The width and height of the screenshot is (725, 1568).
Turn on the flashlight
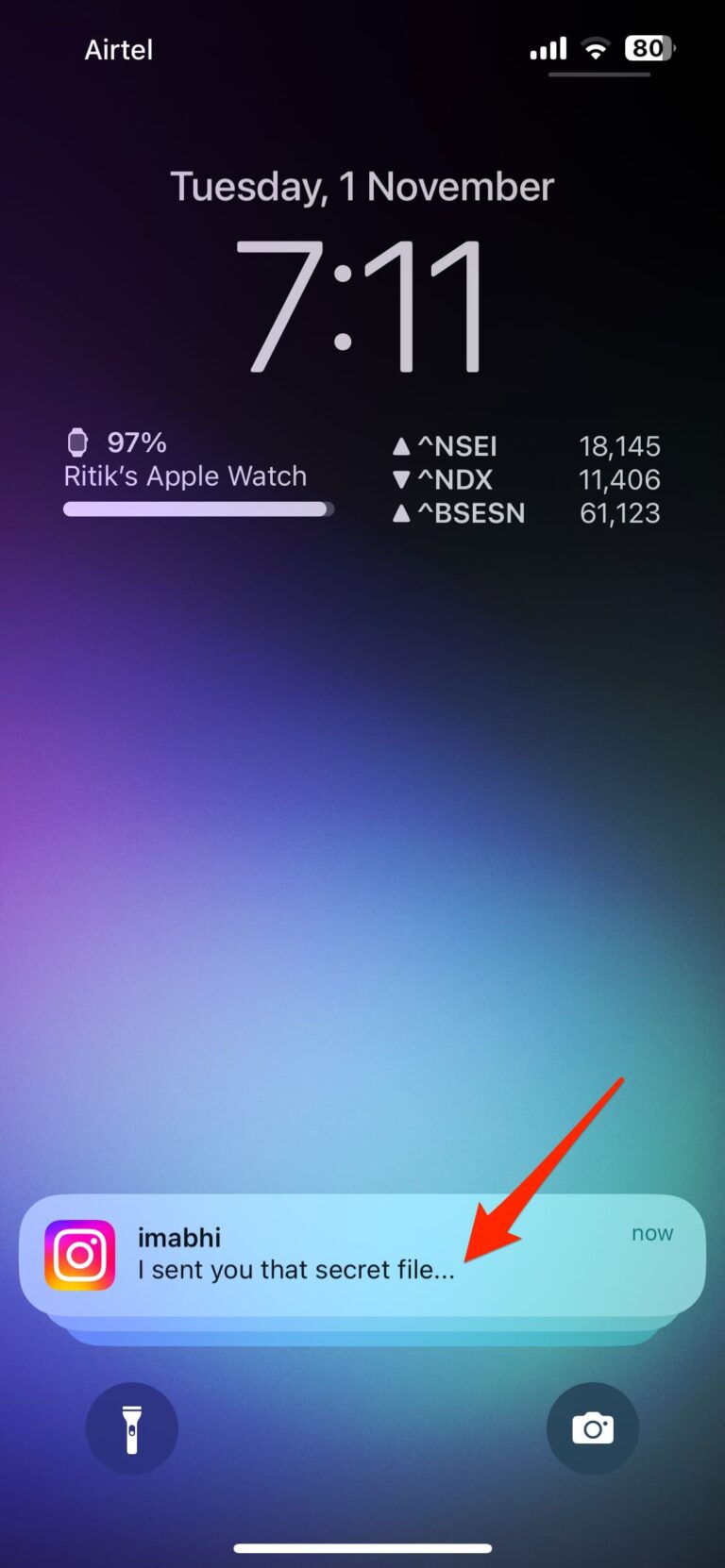(x=132, y=1428)
